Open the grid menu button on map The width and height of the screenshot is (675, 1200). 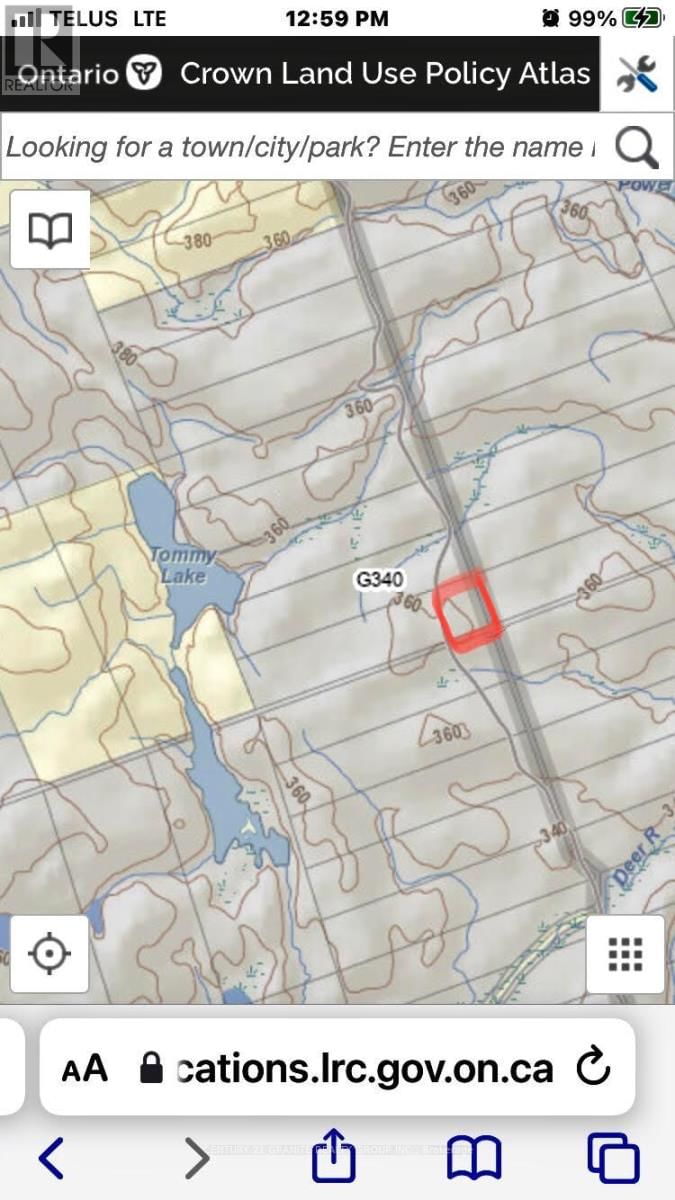point(625,954)
